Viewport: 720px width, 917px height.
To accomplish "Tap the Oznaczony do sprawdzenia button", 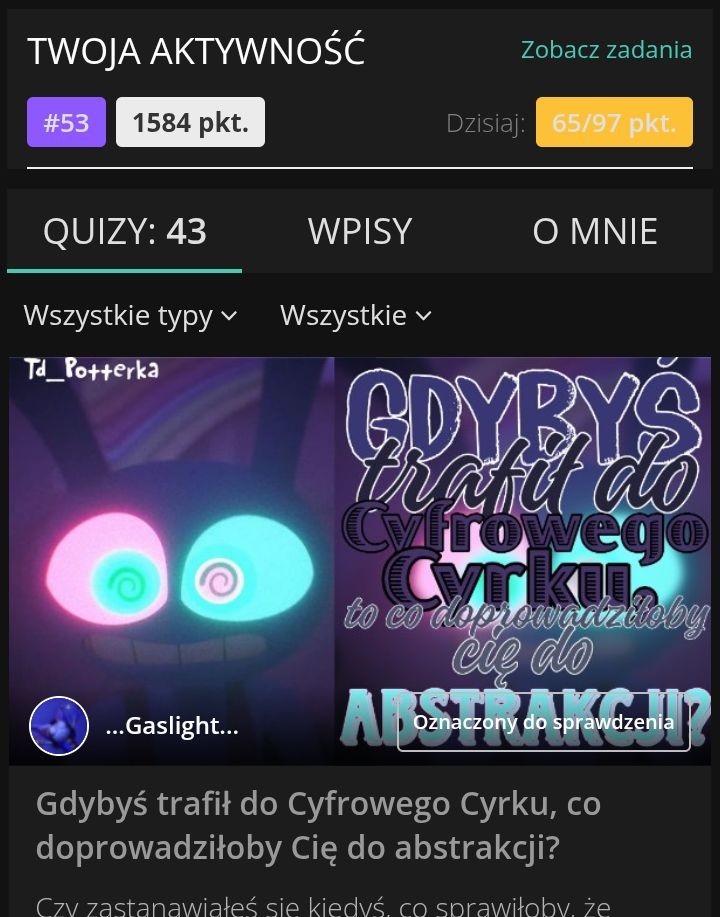I will [543, 722].
